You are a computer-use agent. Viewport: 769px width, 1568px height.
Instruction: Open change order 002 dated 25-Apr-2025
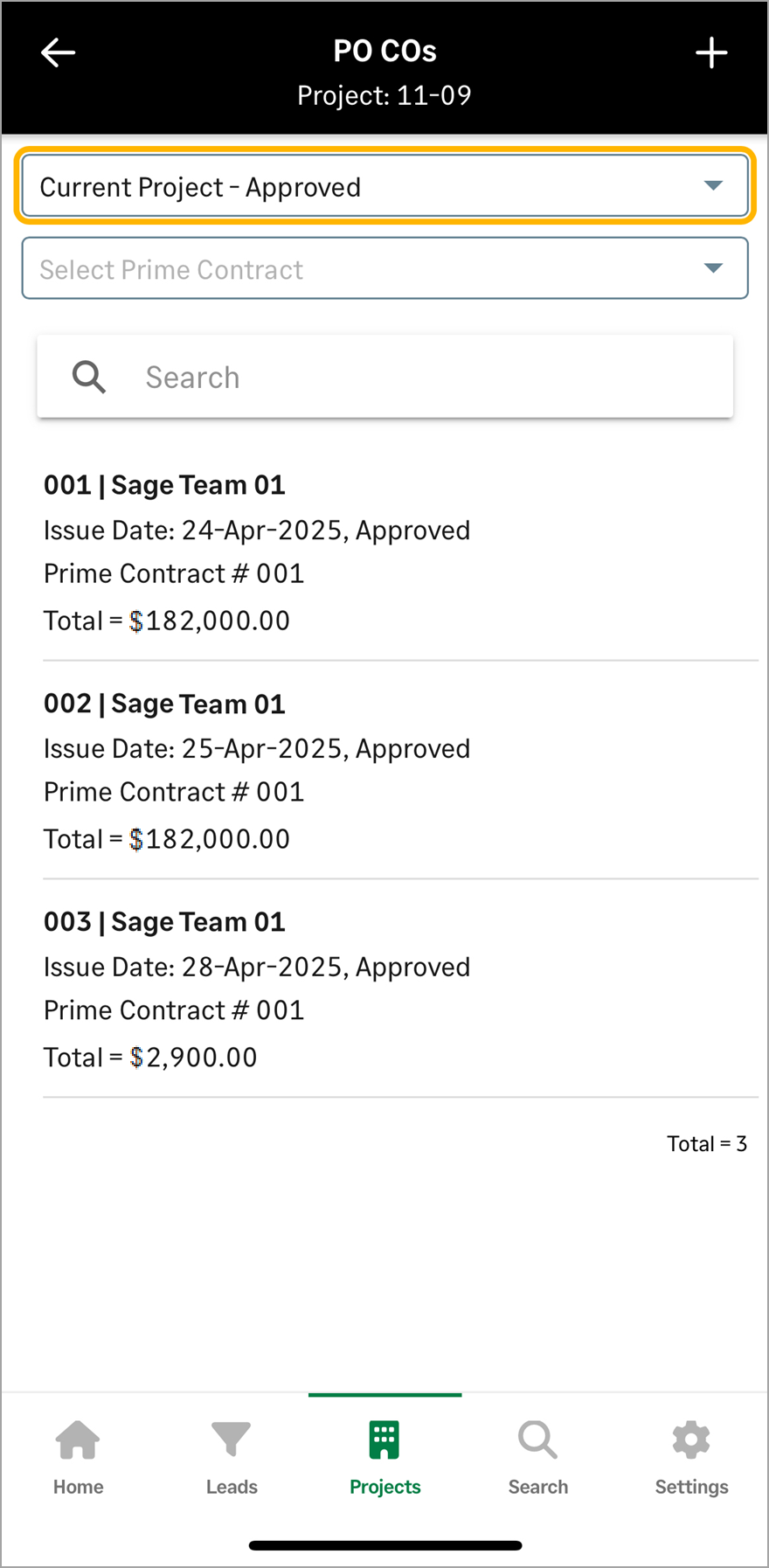[400, 771]
